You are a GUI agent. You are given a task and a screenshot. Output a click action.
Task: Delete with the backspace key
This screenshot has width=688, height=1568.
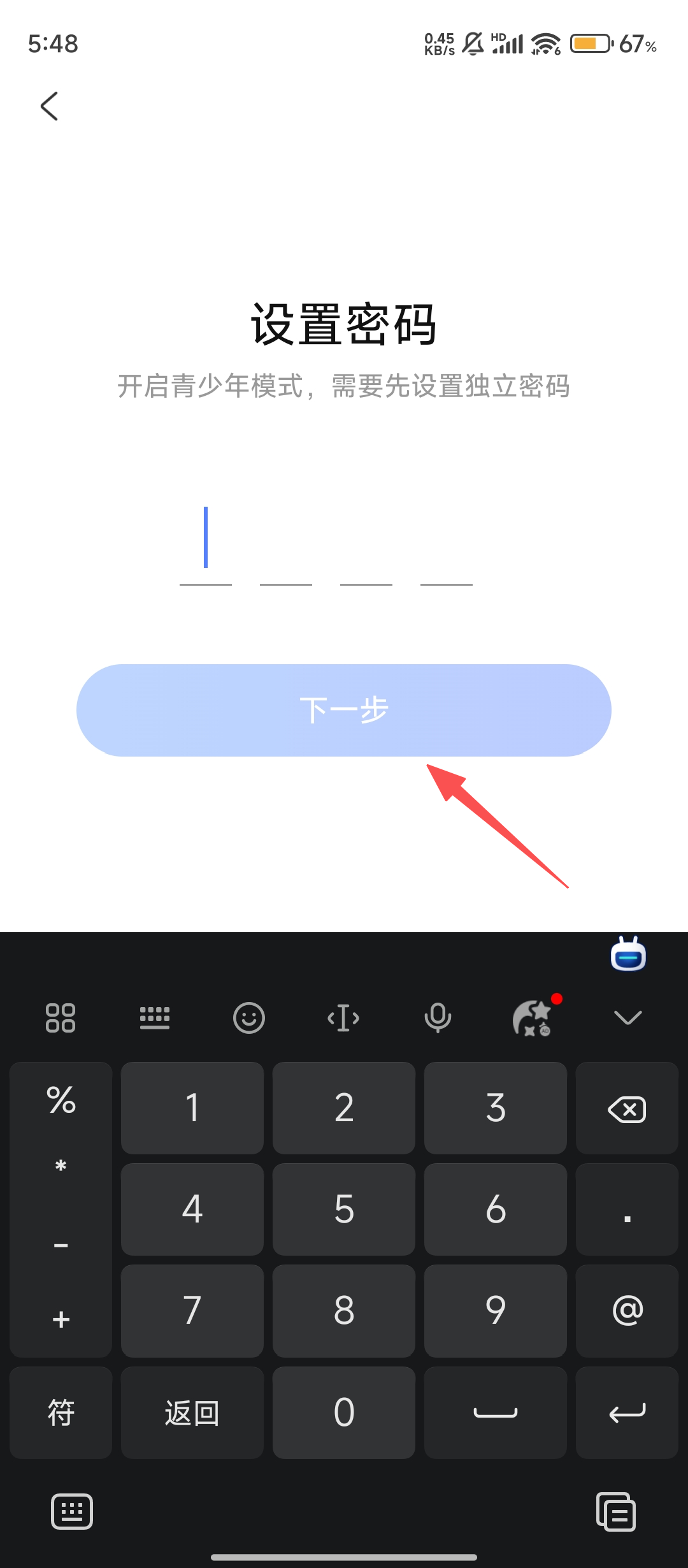[x=627, y=1109]
